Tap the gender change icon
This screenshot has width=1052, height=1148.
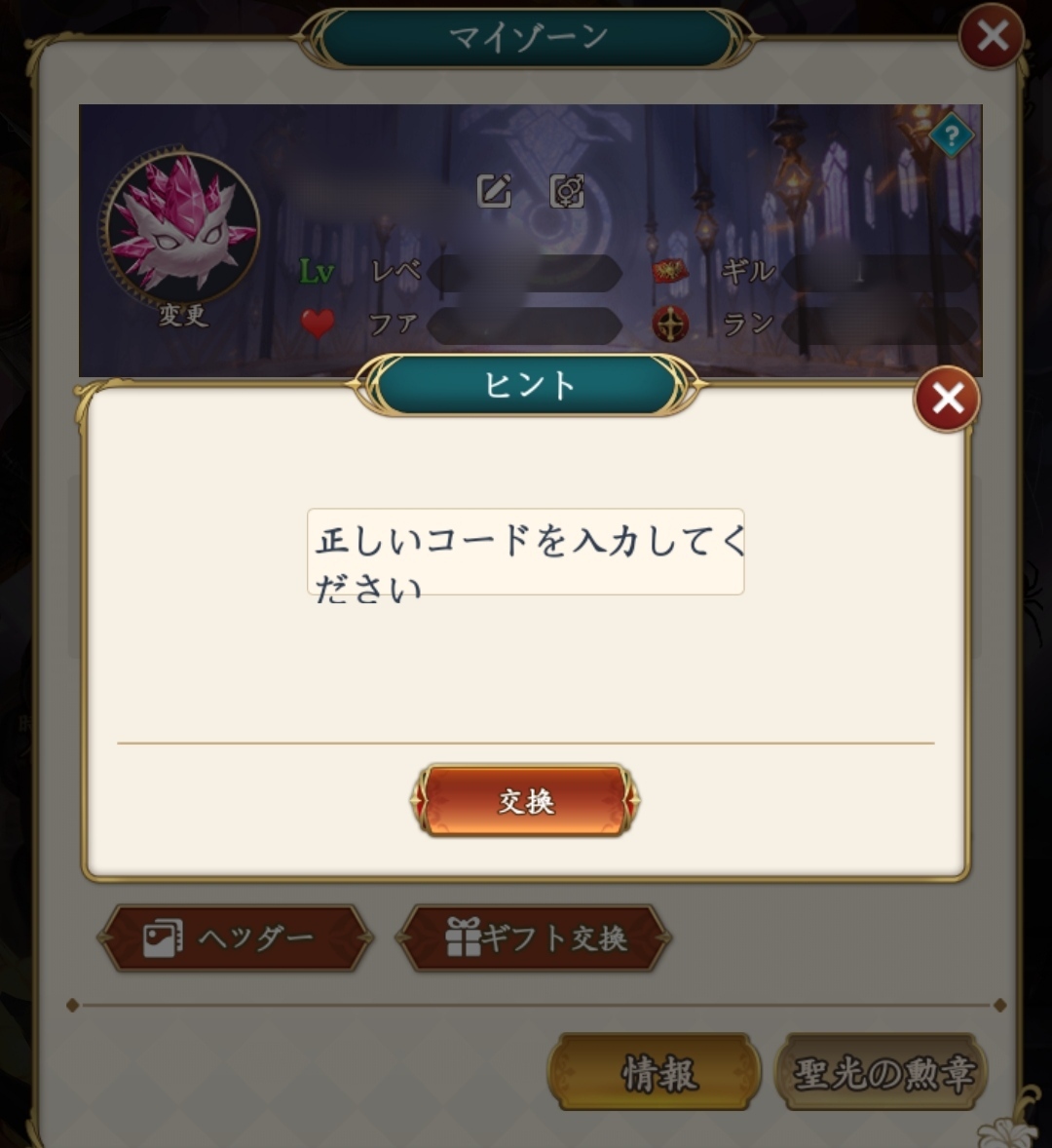click(567, 190)
